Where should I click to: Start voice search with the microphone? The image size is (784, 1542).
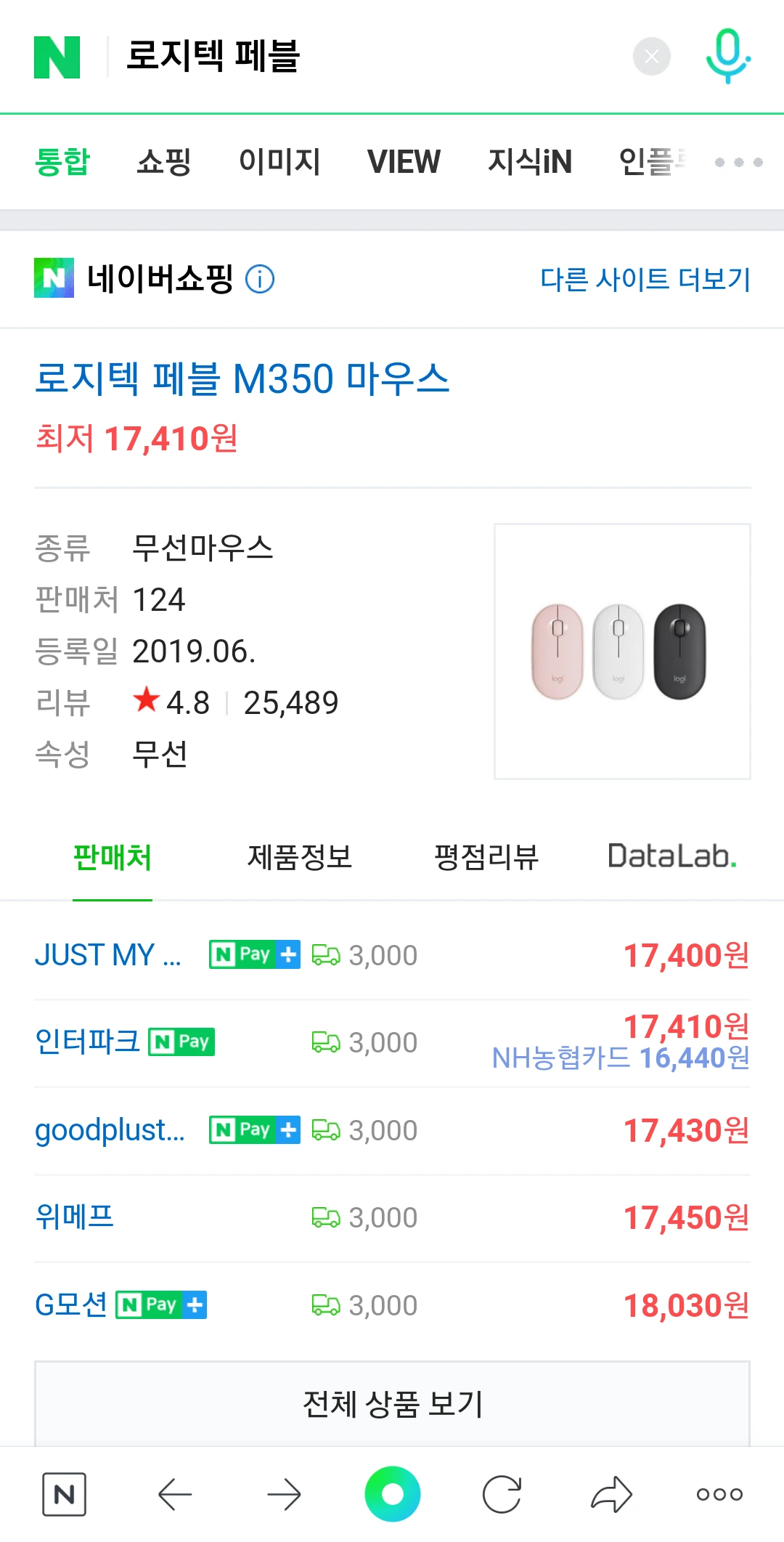click(x=727, y=56)
